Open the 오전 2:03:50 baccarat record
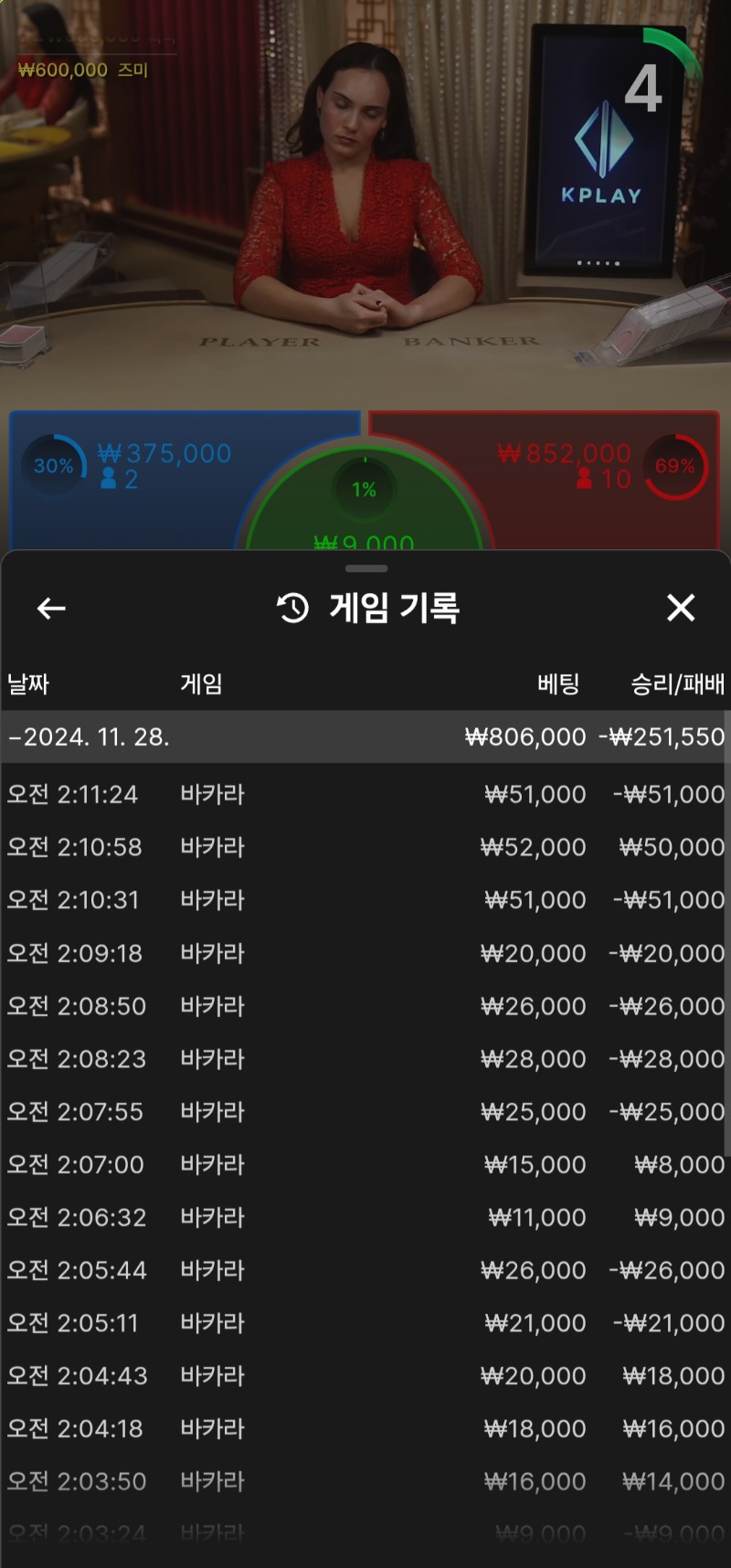The height and width of the screenshot is (1568, 731). 365,1481
